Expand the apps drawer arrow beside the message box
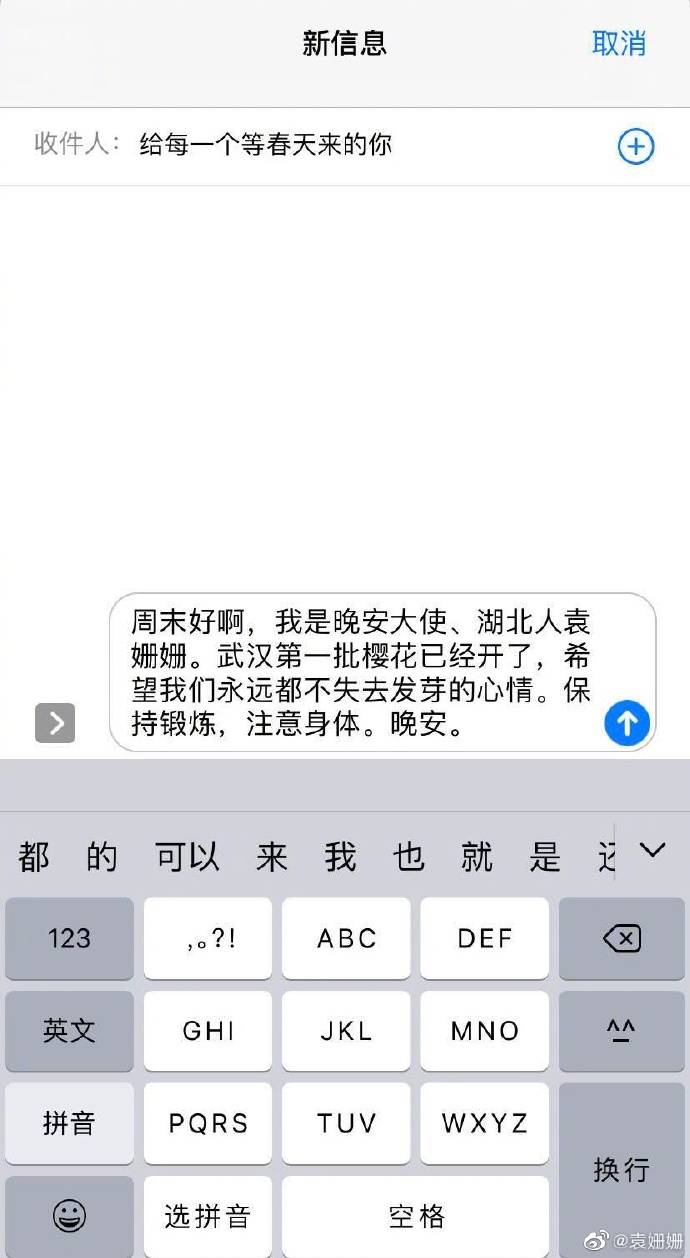 55,722
